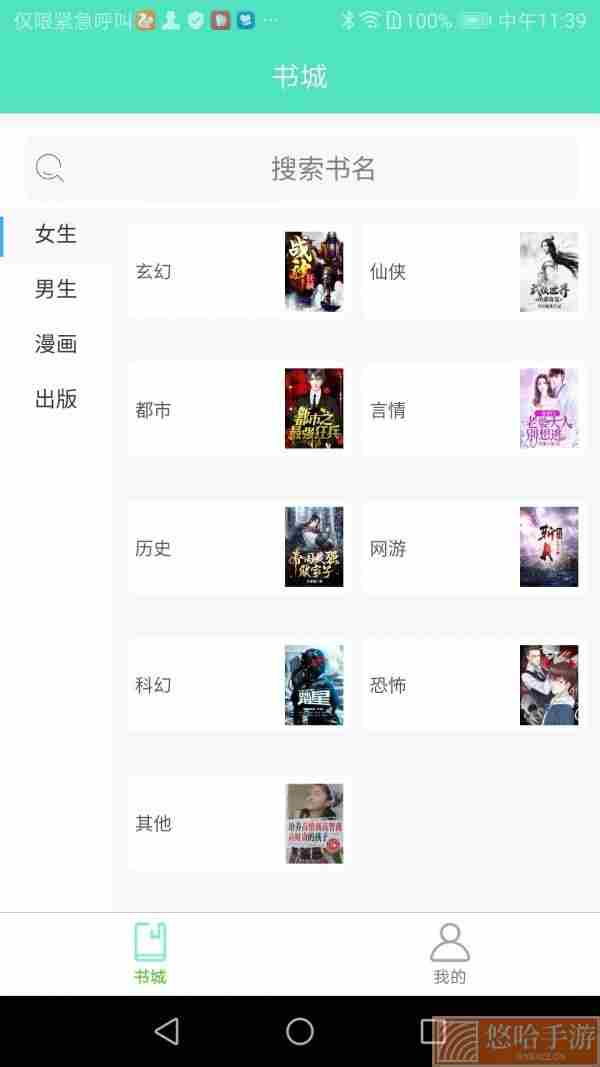Image resolution: width=600 pixels, height=1067 pixels.
Task: Switch to the 出版 category
Action: pos(56,399)
